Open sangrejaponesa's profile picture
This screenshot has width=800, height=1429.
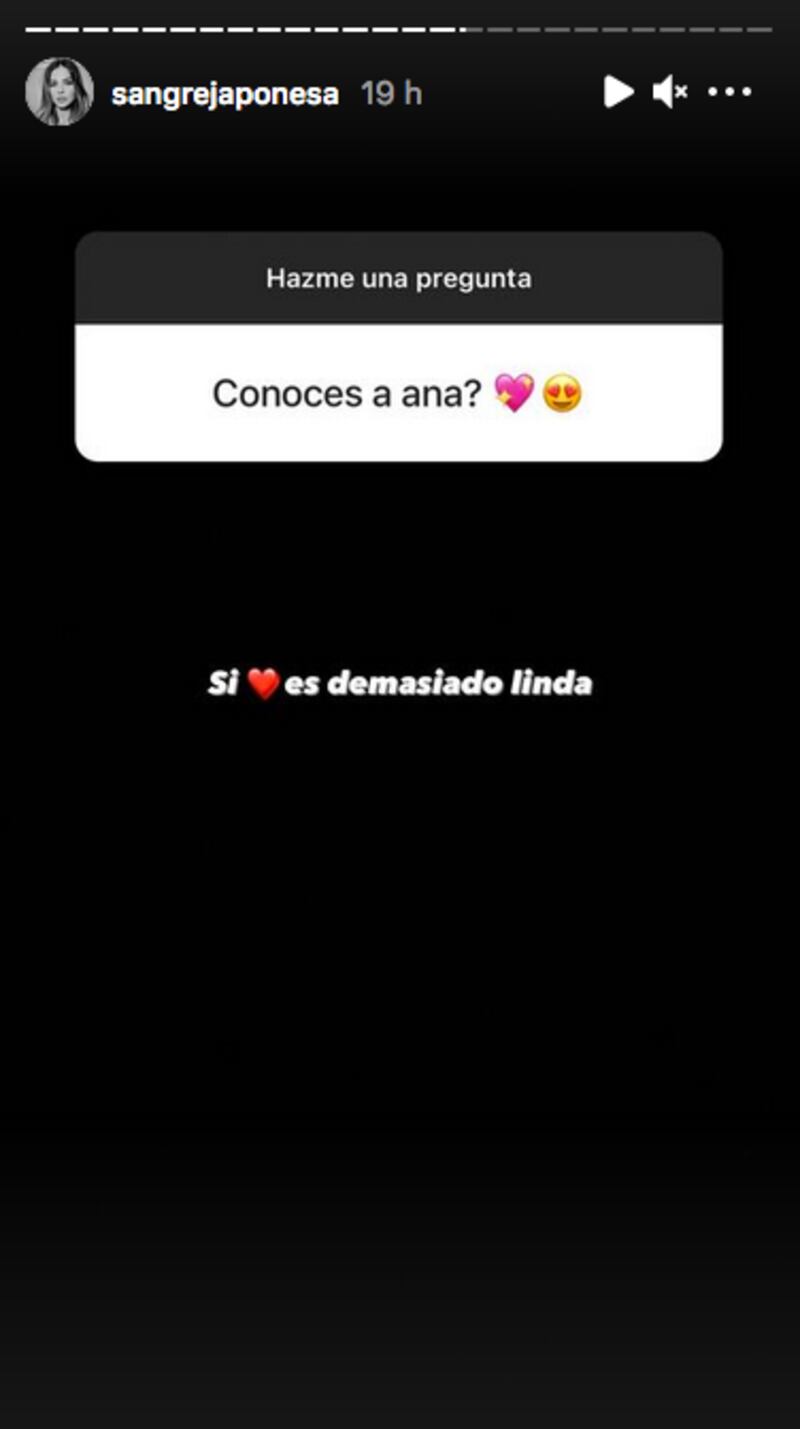coord(59,92)
